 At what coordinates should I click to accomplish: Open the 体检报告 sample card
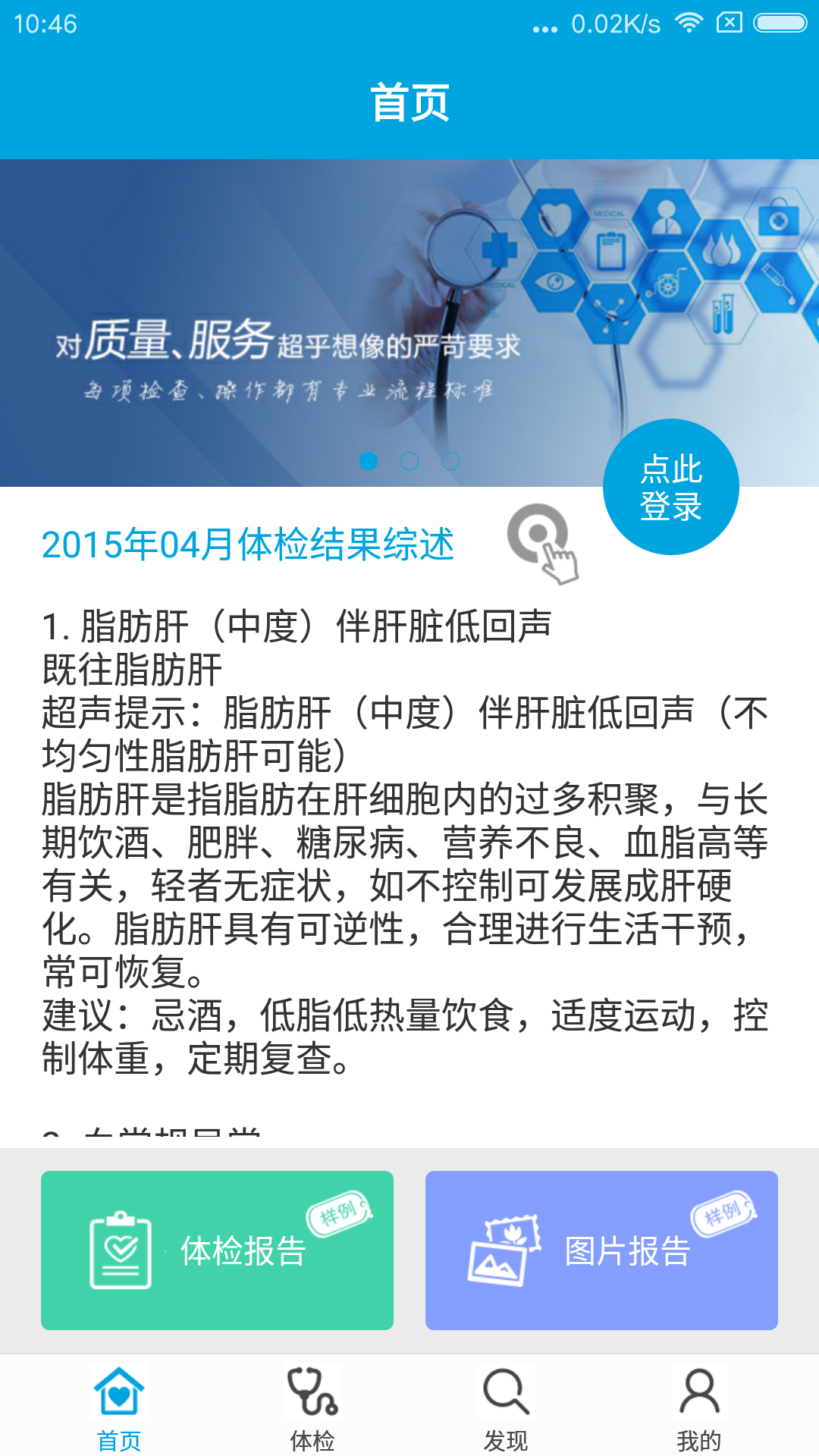(x=217, y=1250)
